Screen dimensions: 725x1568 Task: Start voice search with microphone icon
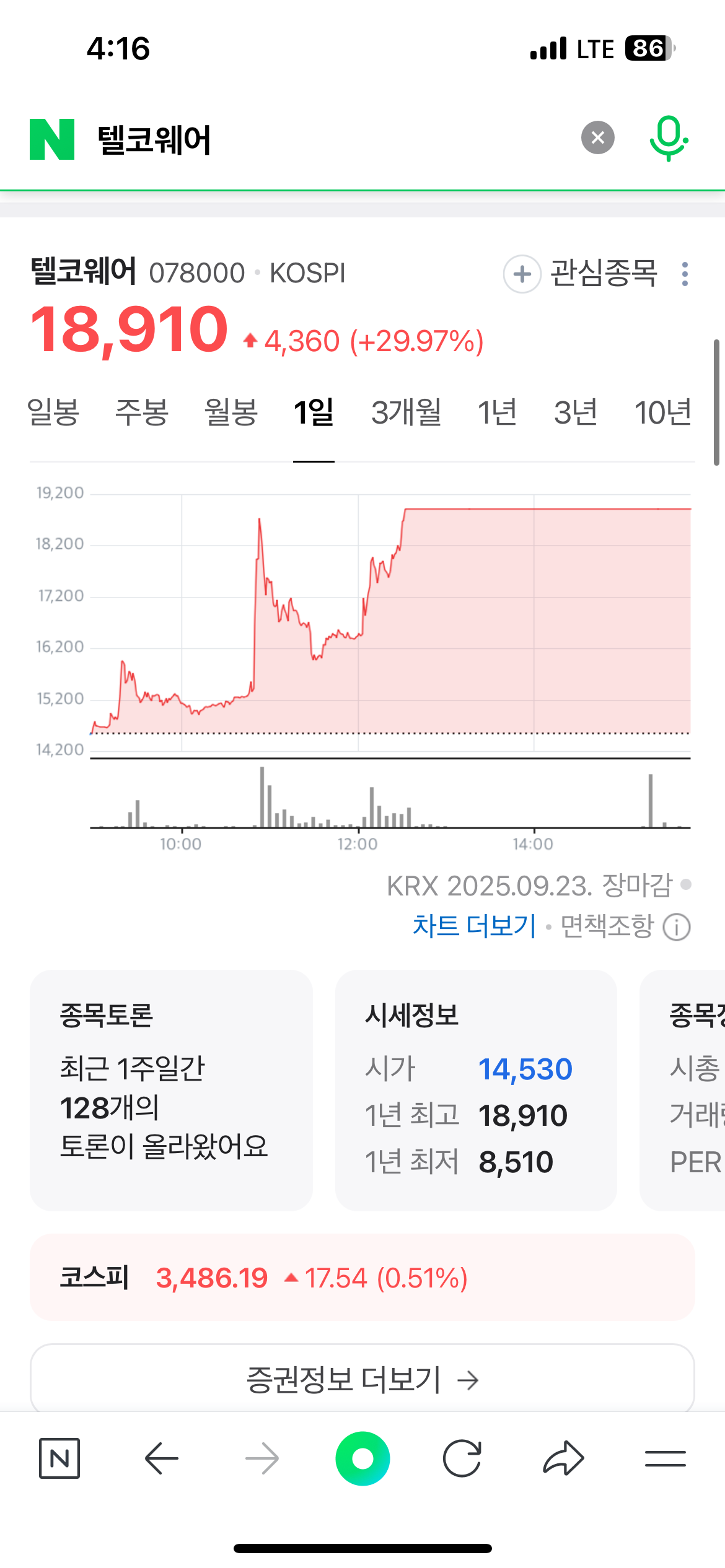click(x=668, y=138)
